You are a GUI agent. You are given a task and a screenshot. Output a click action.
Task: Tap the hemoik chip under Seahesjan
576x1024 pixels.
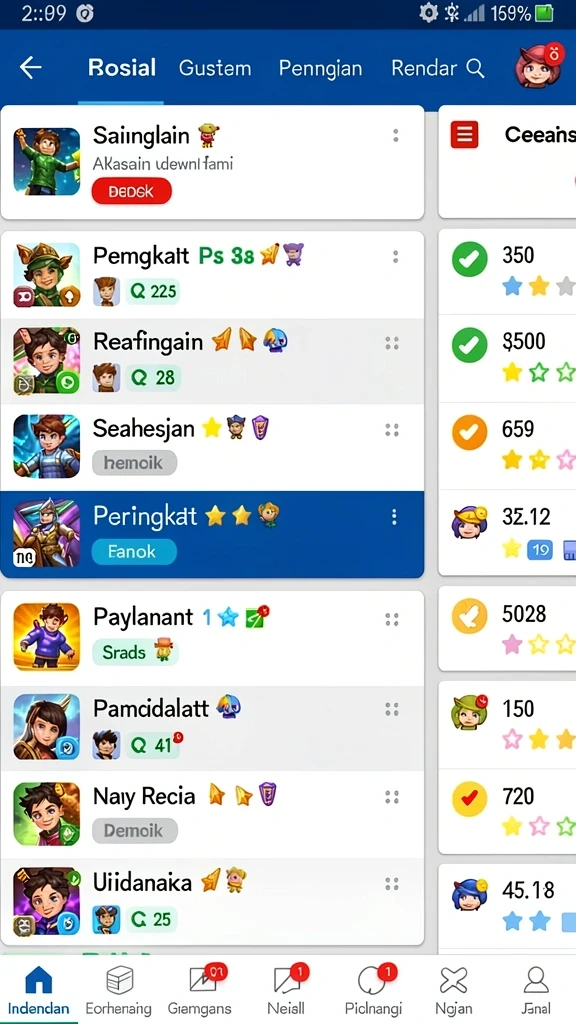(135, 463)
